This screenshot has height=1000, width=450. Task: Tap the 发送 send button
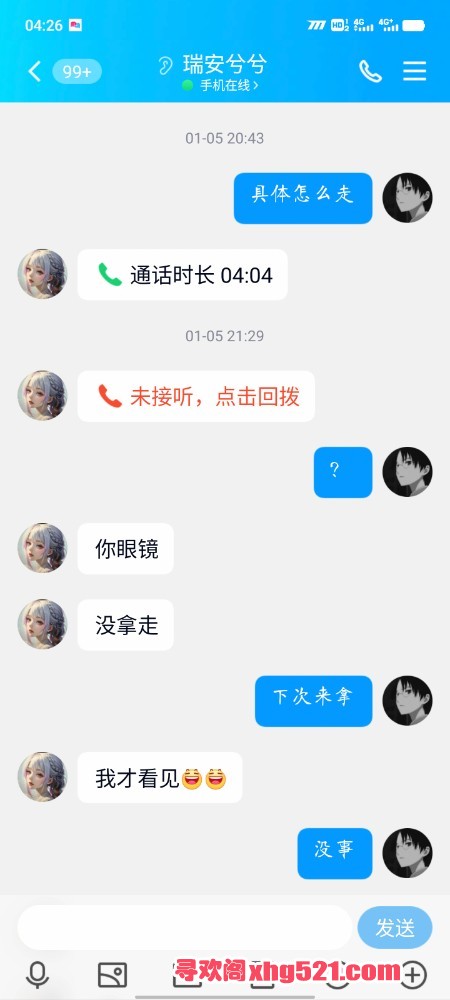395,928
